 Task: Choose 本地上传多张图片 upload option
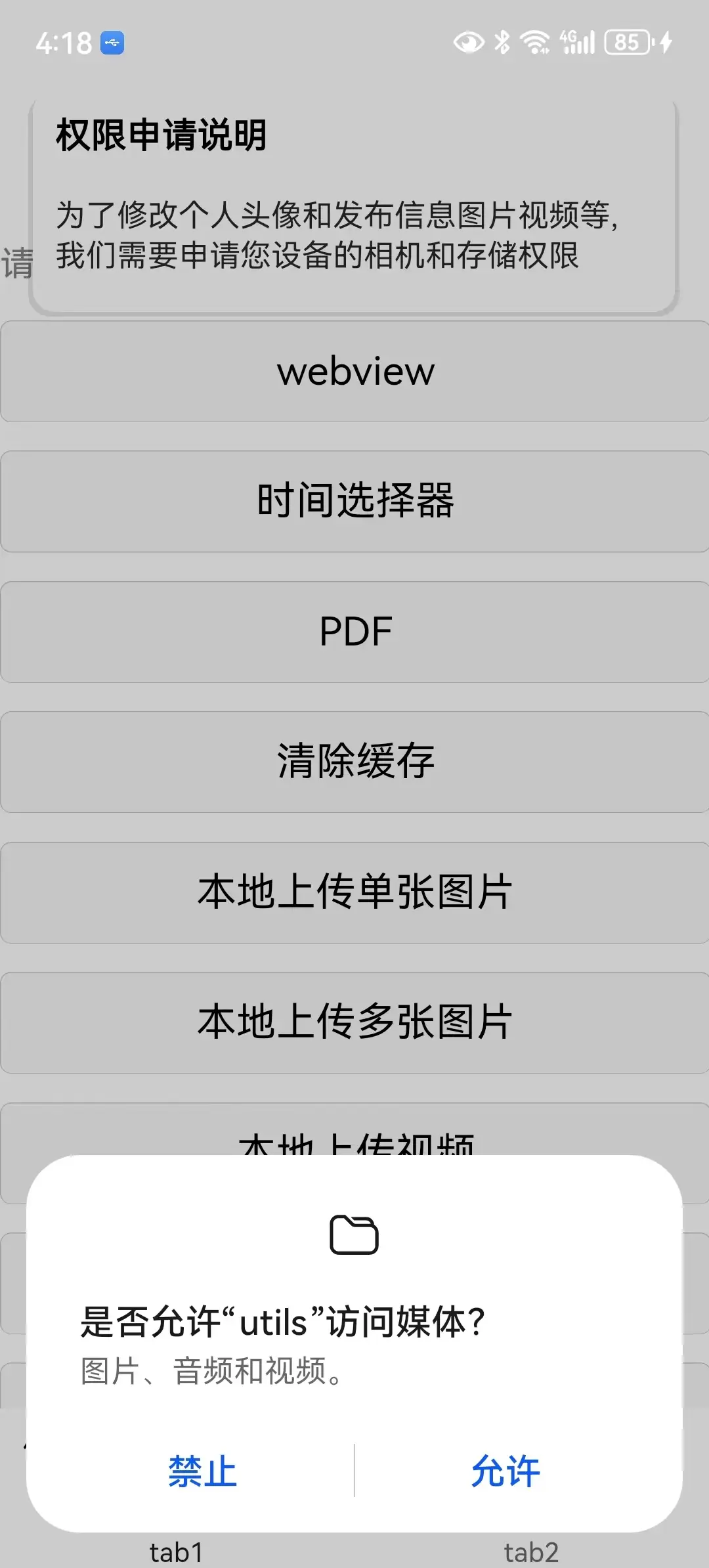tap(354, 1022)
